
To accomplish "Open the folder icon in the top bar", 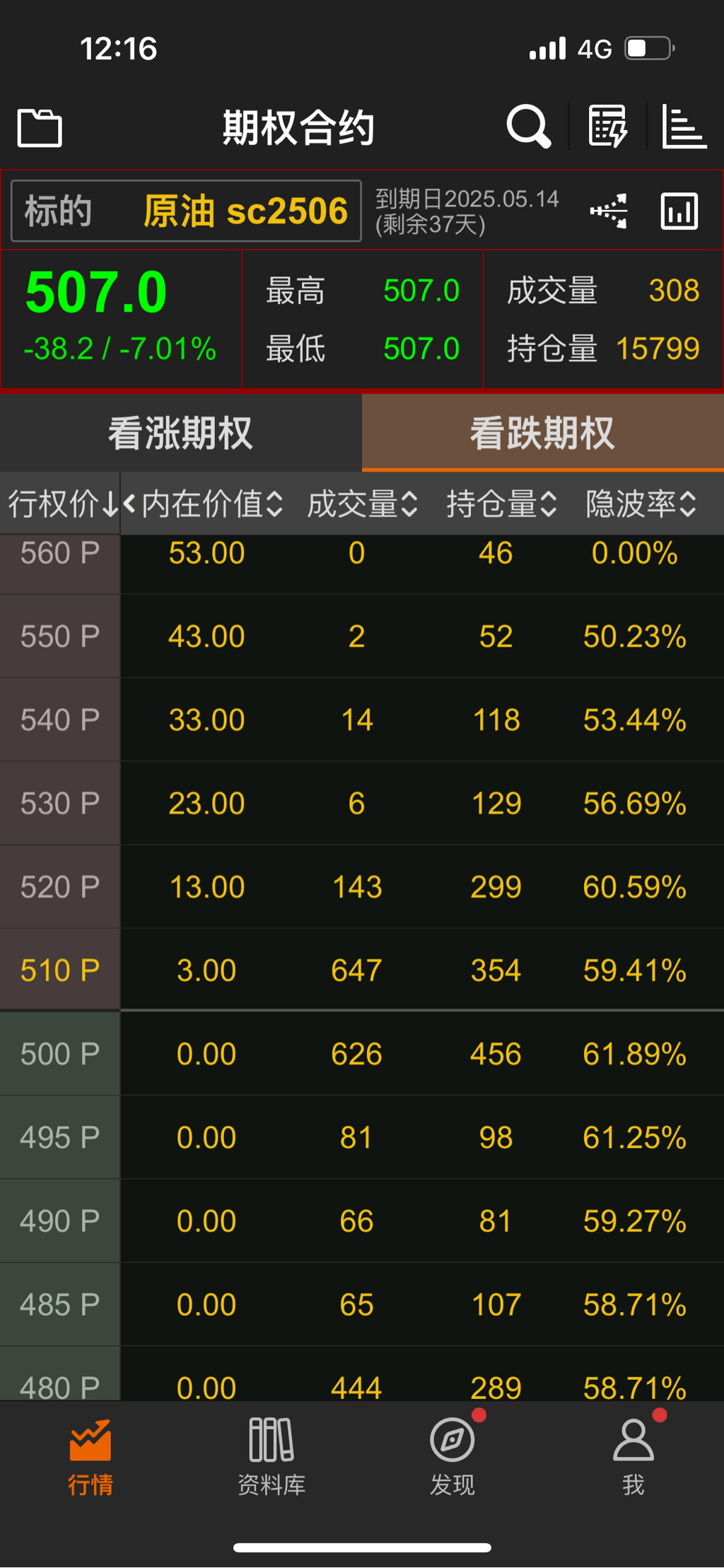I will tap(40, 129).
